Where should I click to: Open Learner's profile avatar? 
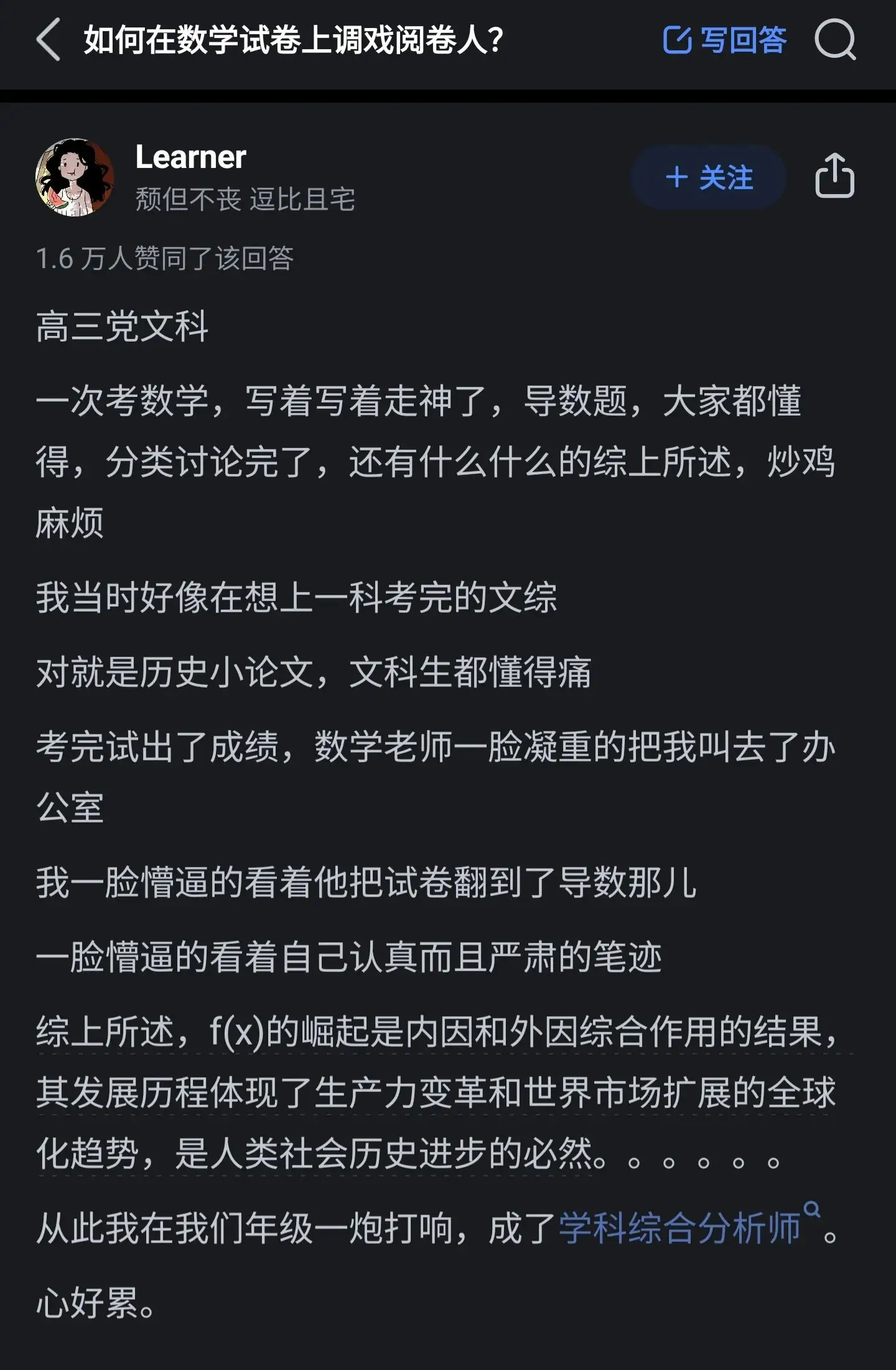pos(75,177)
